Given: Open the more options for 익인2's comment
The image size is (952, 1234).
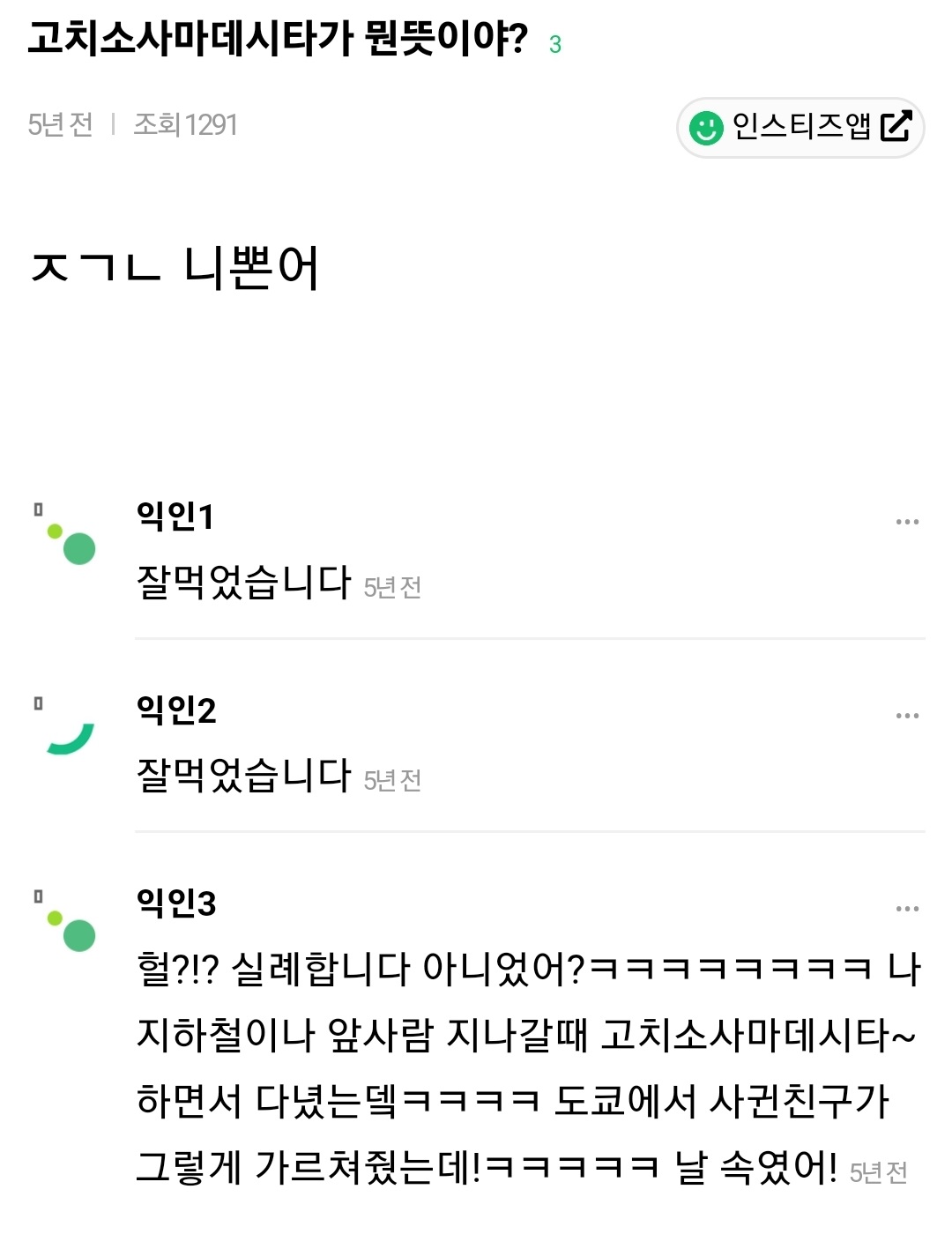Looking at the screenshot, I should click(x=907, y=716).
